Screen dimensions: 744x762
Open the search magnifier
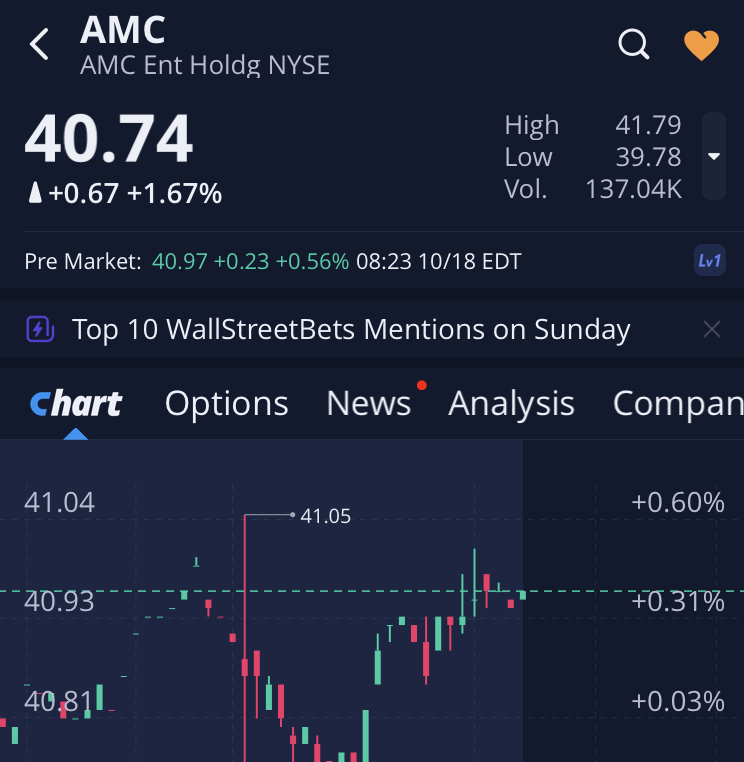634,44
